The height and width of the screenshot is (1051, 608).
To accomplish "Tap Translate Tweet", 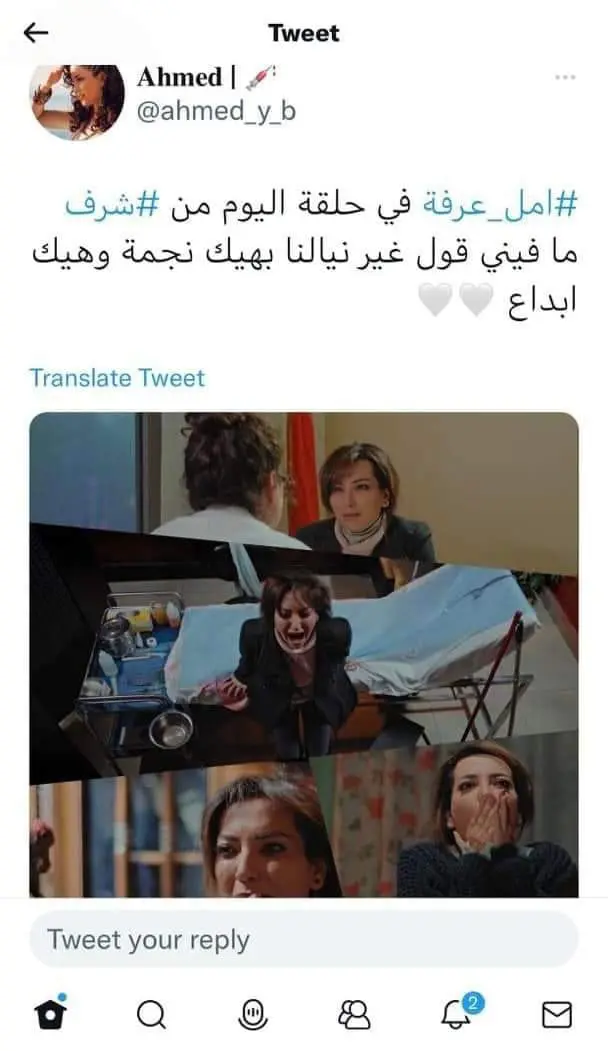I will pos(117,378).
